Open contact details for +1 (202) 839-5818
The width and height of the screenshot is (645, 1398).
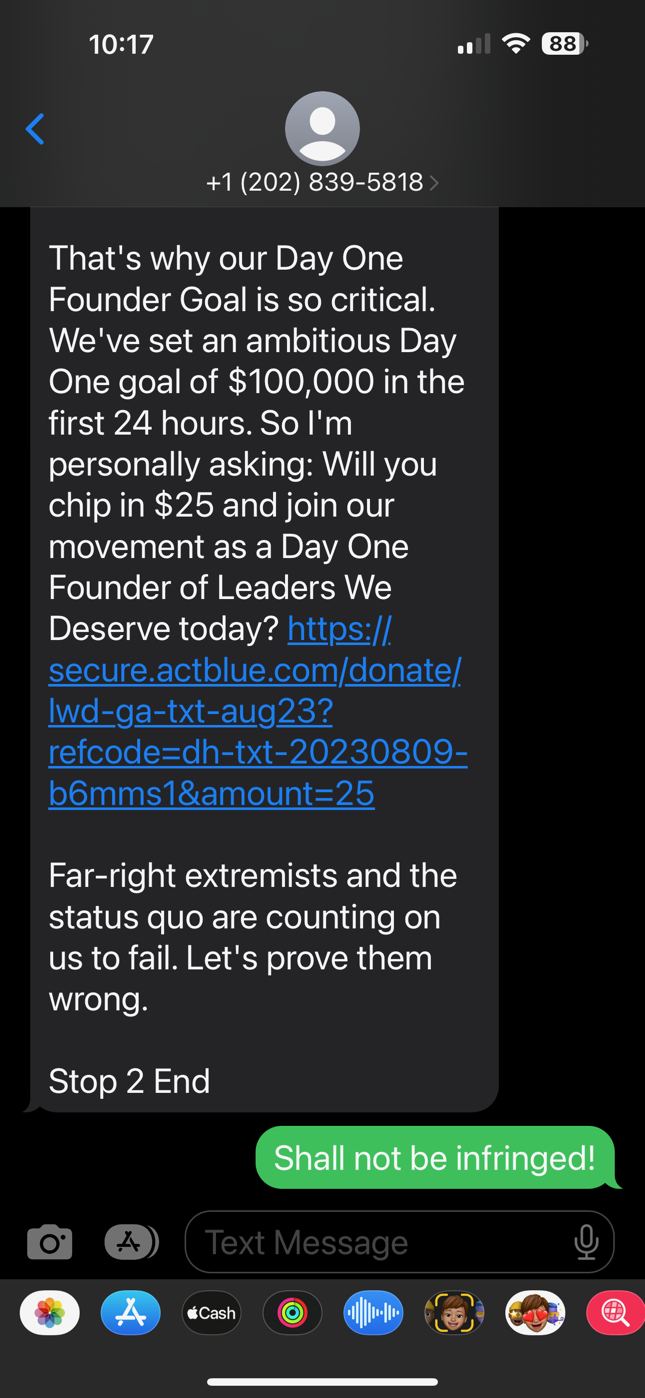click(x=322, y=182)
